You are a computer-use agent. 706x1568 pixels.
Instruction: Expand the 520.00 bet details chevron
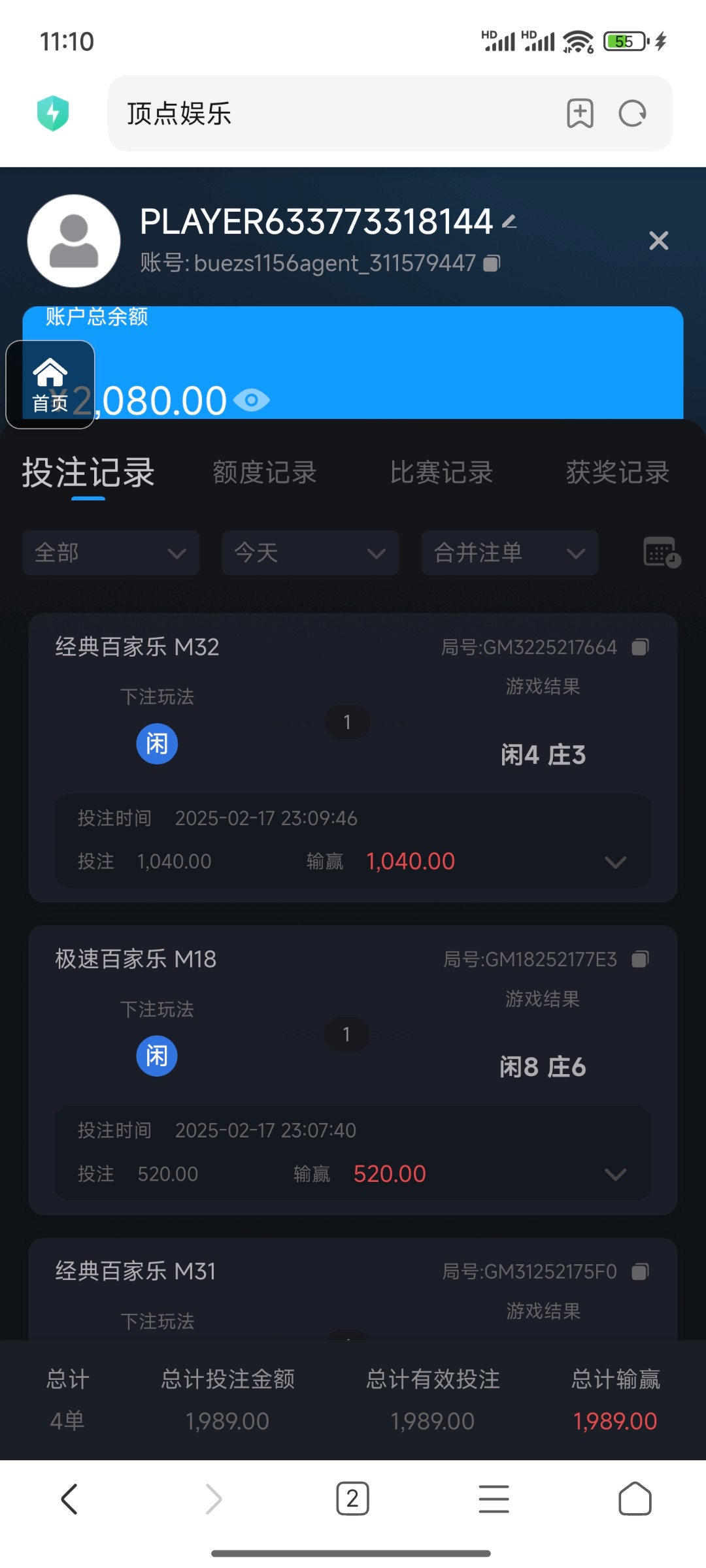(615, 1175)
